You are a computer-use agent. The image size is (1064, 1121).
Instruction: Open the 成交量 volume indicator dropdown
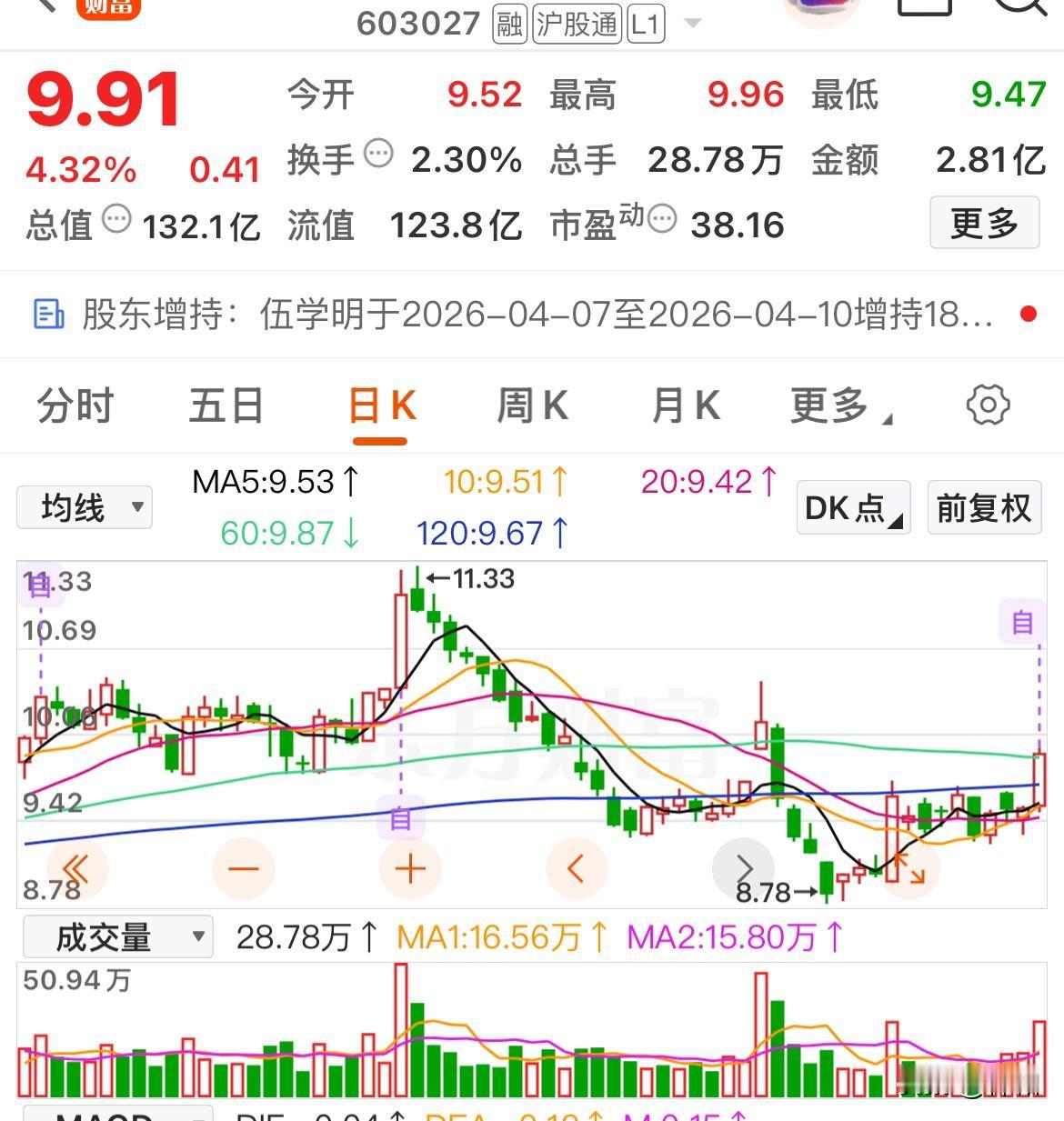click(x=118, y=936)
